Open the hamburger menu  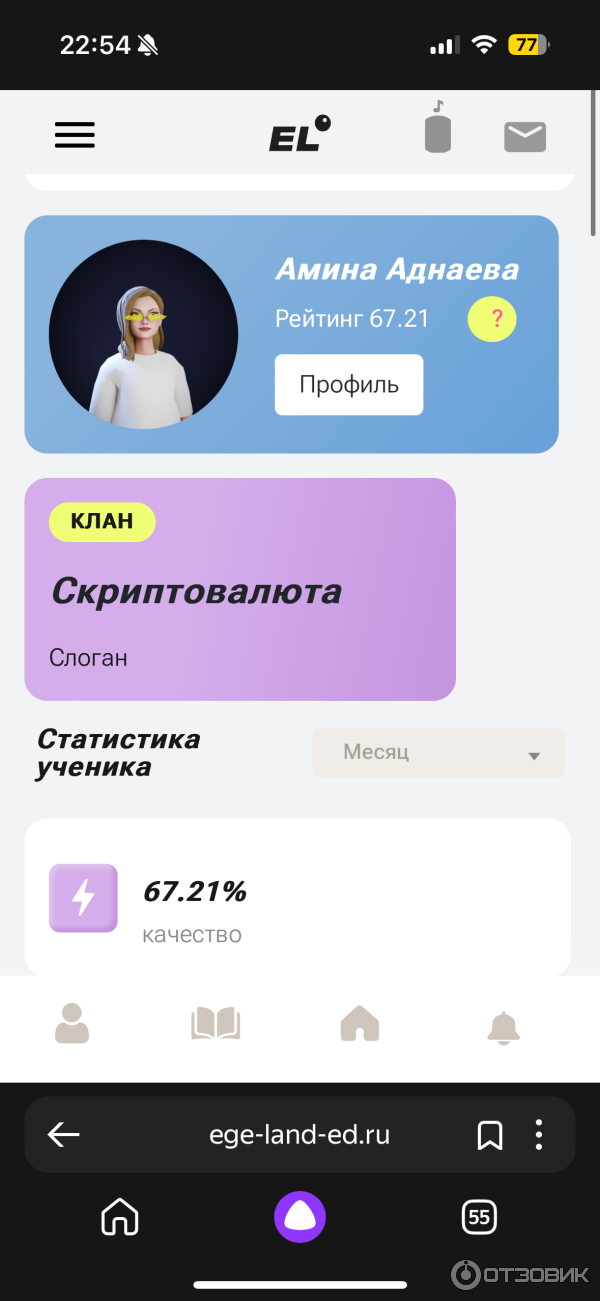point(74,135)
